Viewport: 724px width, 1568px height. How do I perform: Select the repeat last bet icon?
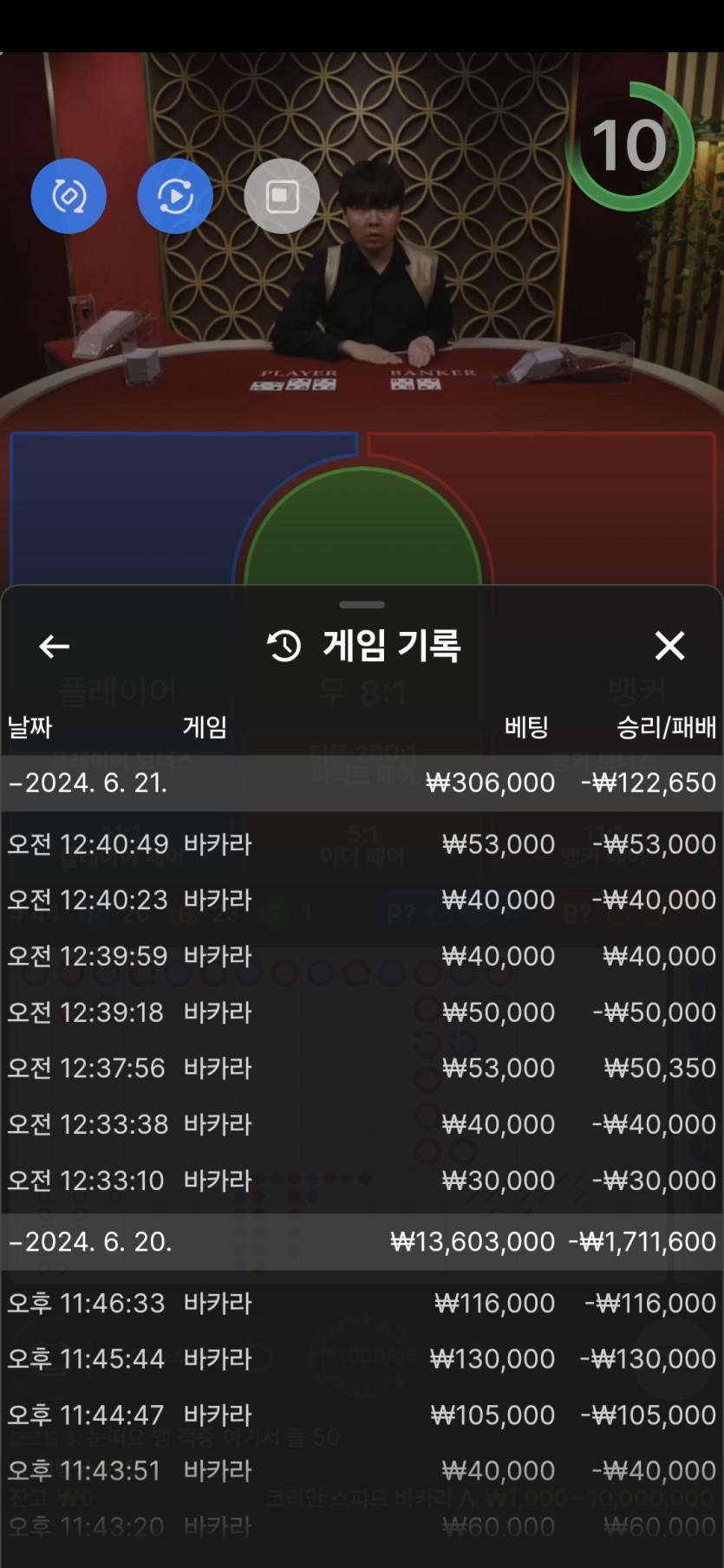pos(68,196)
